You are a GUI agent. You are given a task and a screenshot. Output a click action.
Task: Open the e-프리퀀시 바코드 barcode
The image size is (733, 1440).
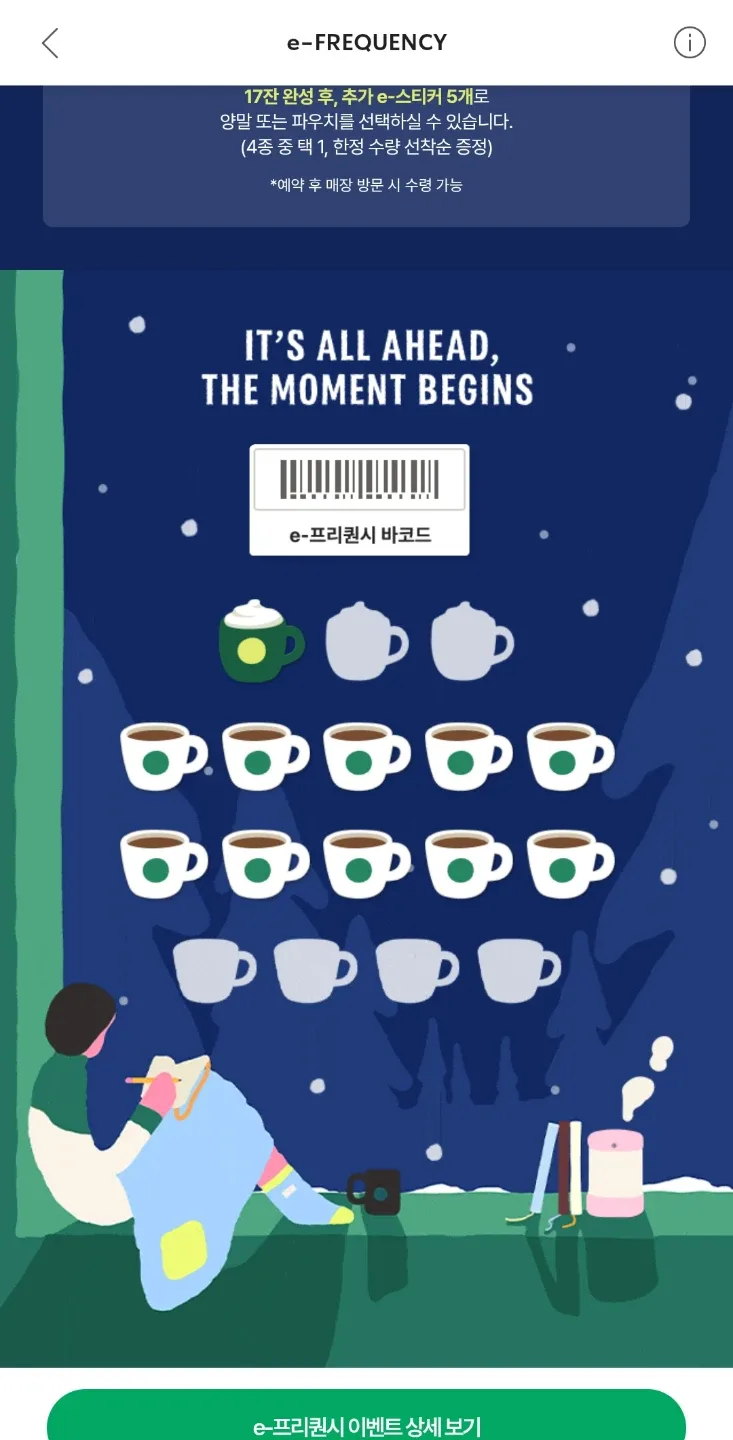pyautogui.click(x=359, y=499)
